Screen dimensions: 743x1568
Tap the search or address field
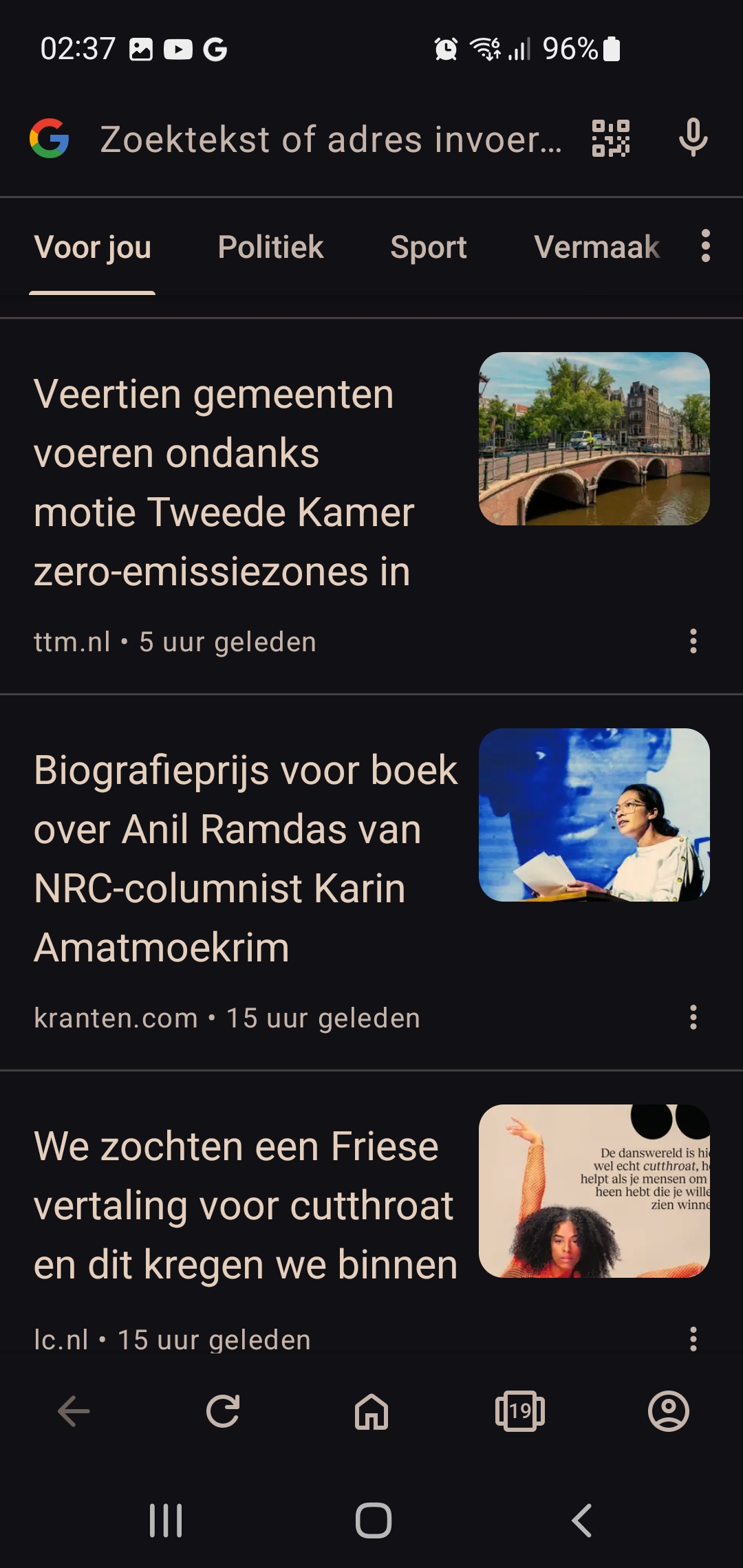pos(330,139)
